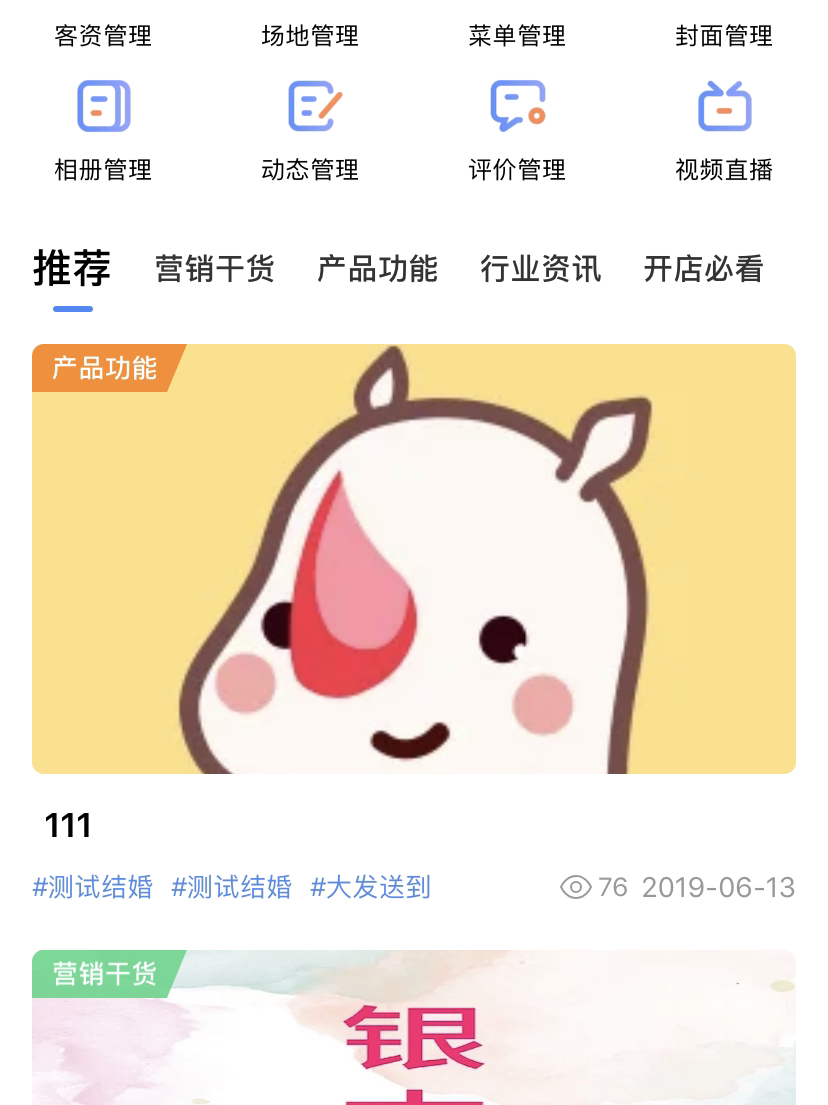Image resolution: width=828 pixels, height=1105 pixels.
Task: Go to 客资管理
Action: [103, 36]
